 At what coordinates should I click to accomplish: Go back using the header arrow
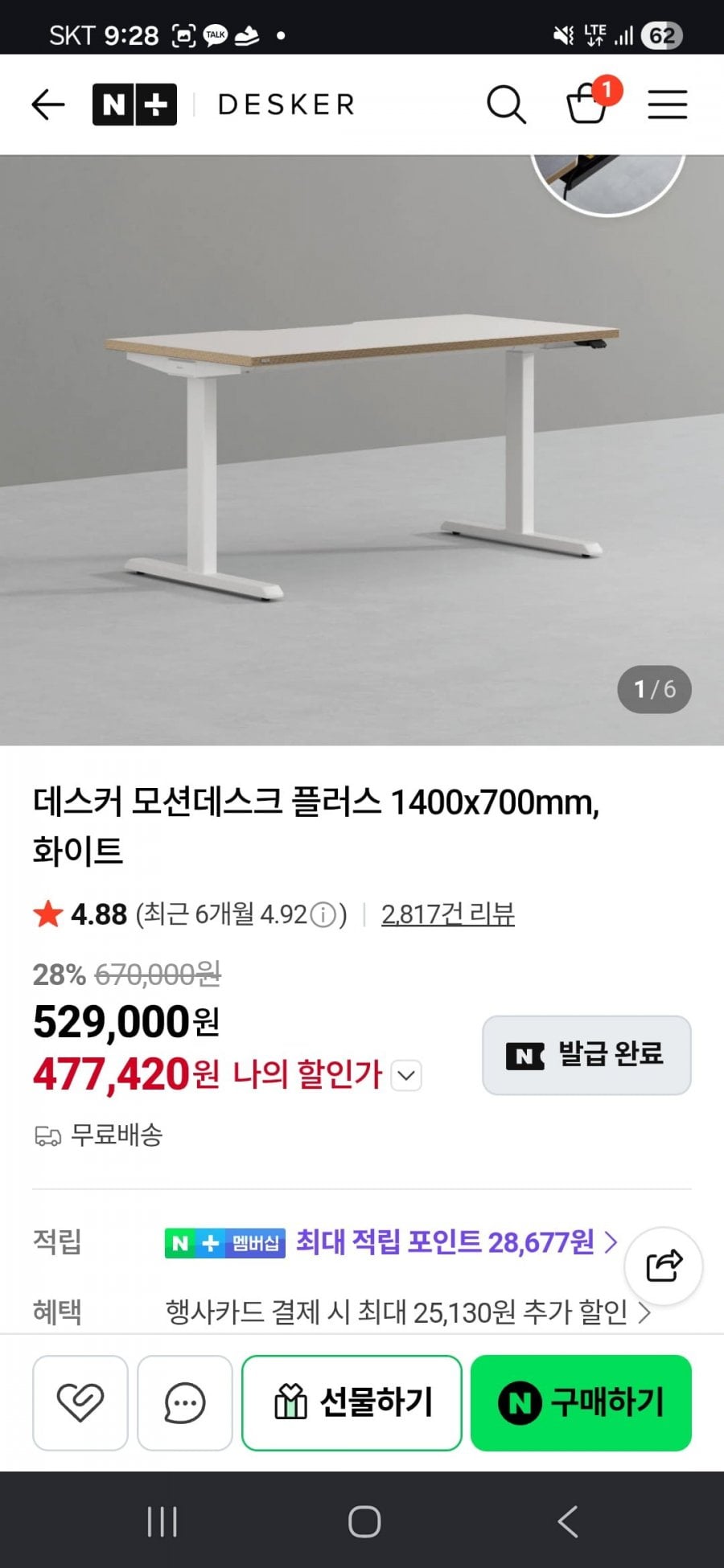(47, 105)
